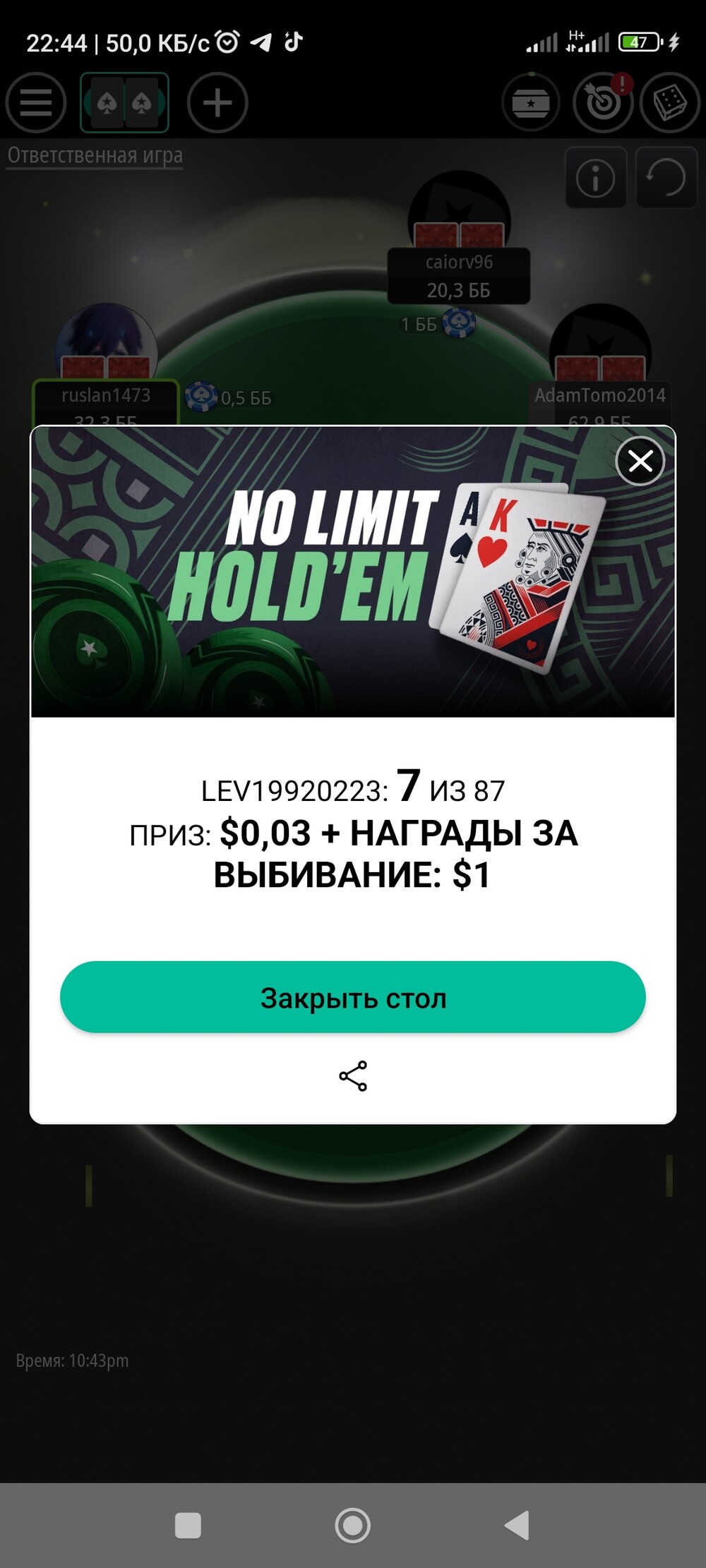The height and width of the screenshot is (1568, 706).
Task: Tap the 'Закрыть стол' button
Action: pos(353,997)
